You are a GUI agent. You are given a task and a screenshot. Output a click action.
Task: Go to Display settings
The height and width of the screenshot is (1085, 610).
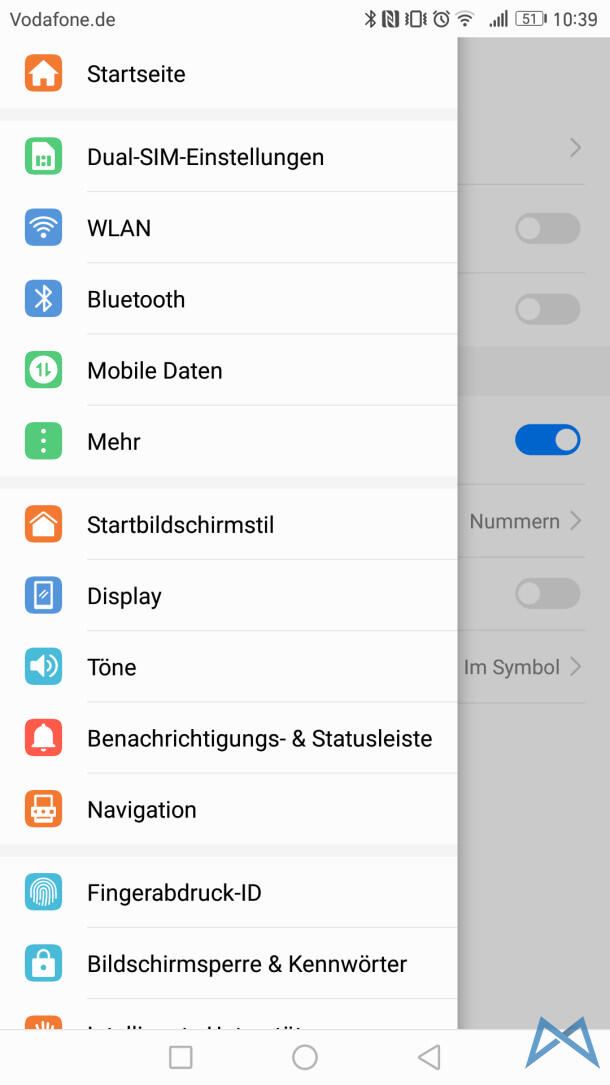(x=124, y=596)
